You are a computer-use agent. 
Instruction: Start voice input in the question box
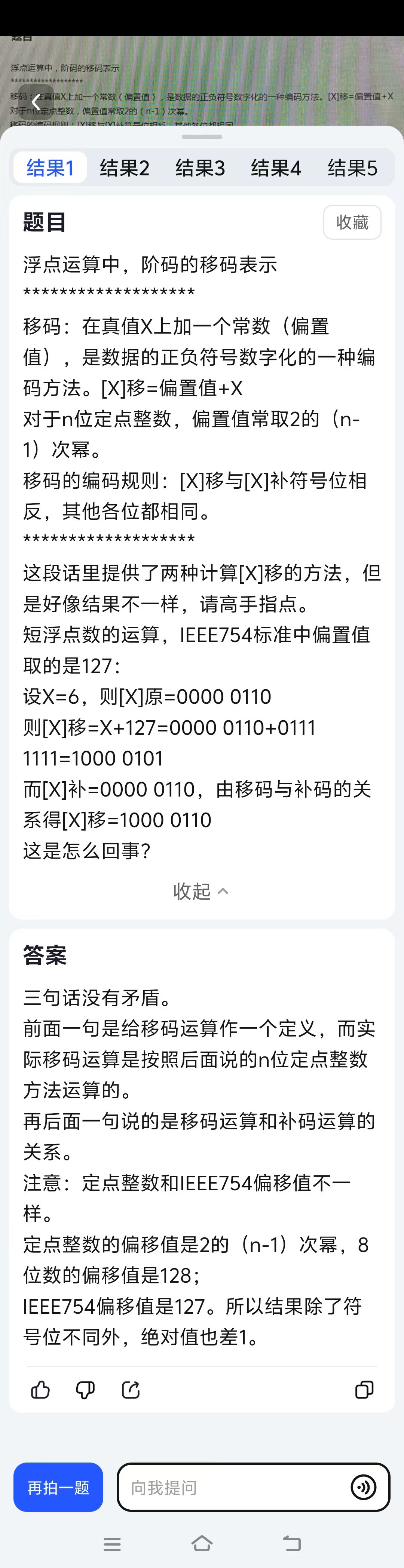(x=363, y=1487)
